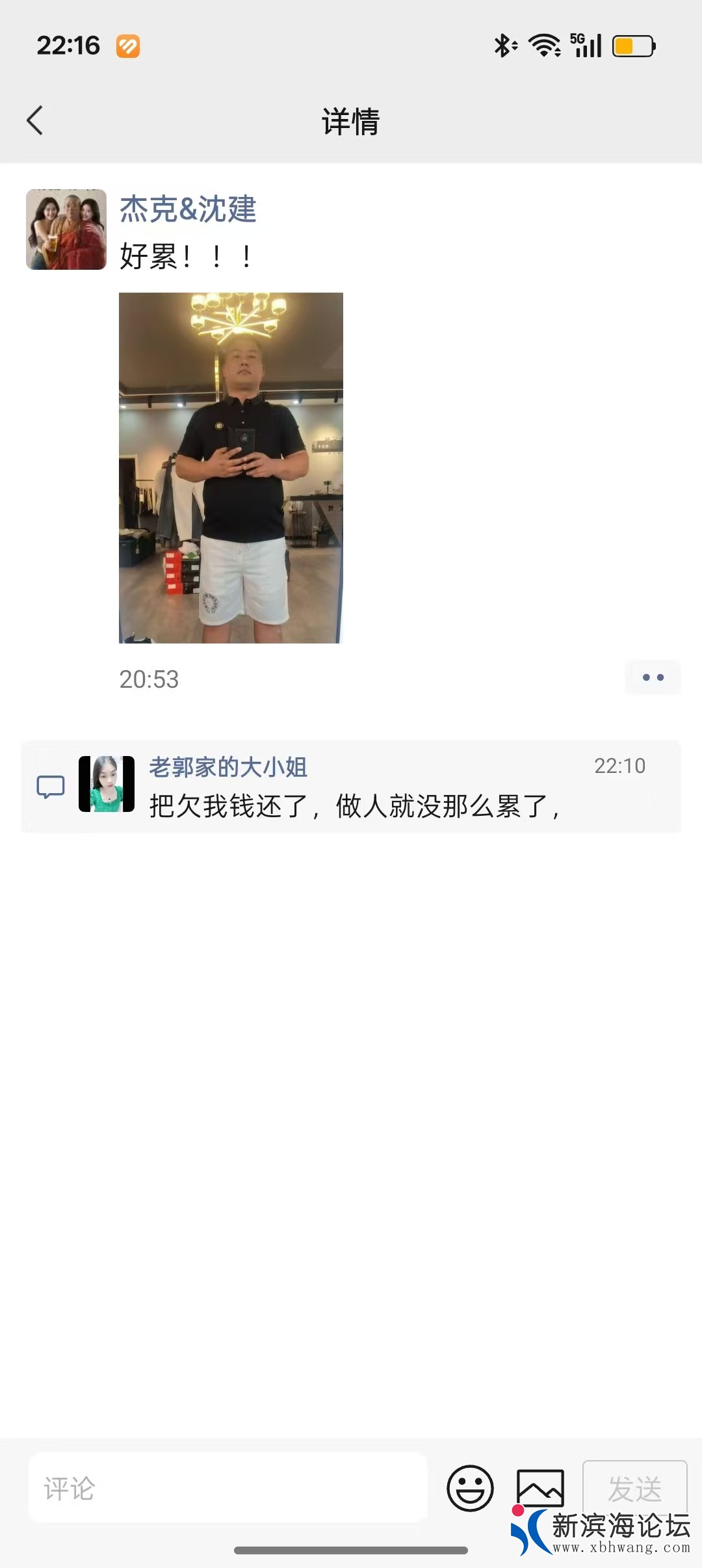This screenshot has width=702, height=1568.
Task: Open 杰克&沈建's profile avatar
Action: coord(66,229)
